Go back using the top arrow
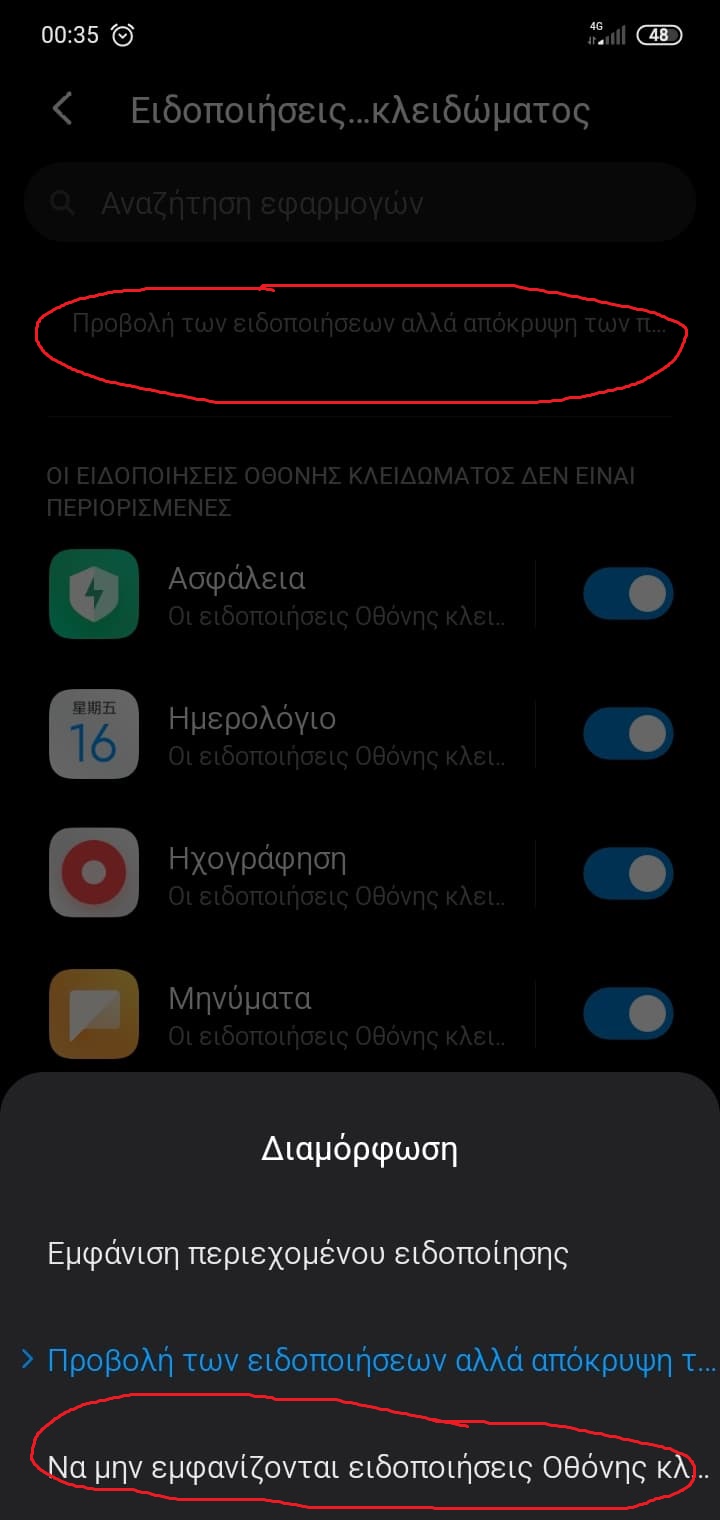 63,109
